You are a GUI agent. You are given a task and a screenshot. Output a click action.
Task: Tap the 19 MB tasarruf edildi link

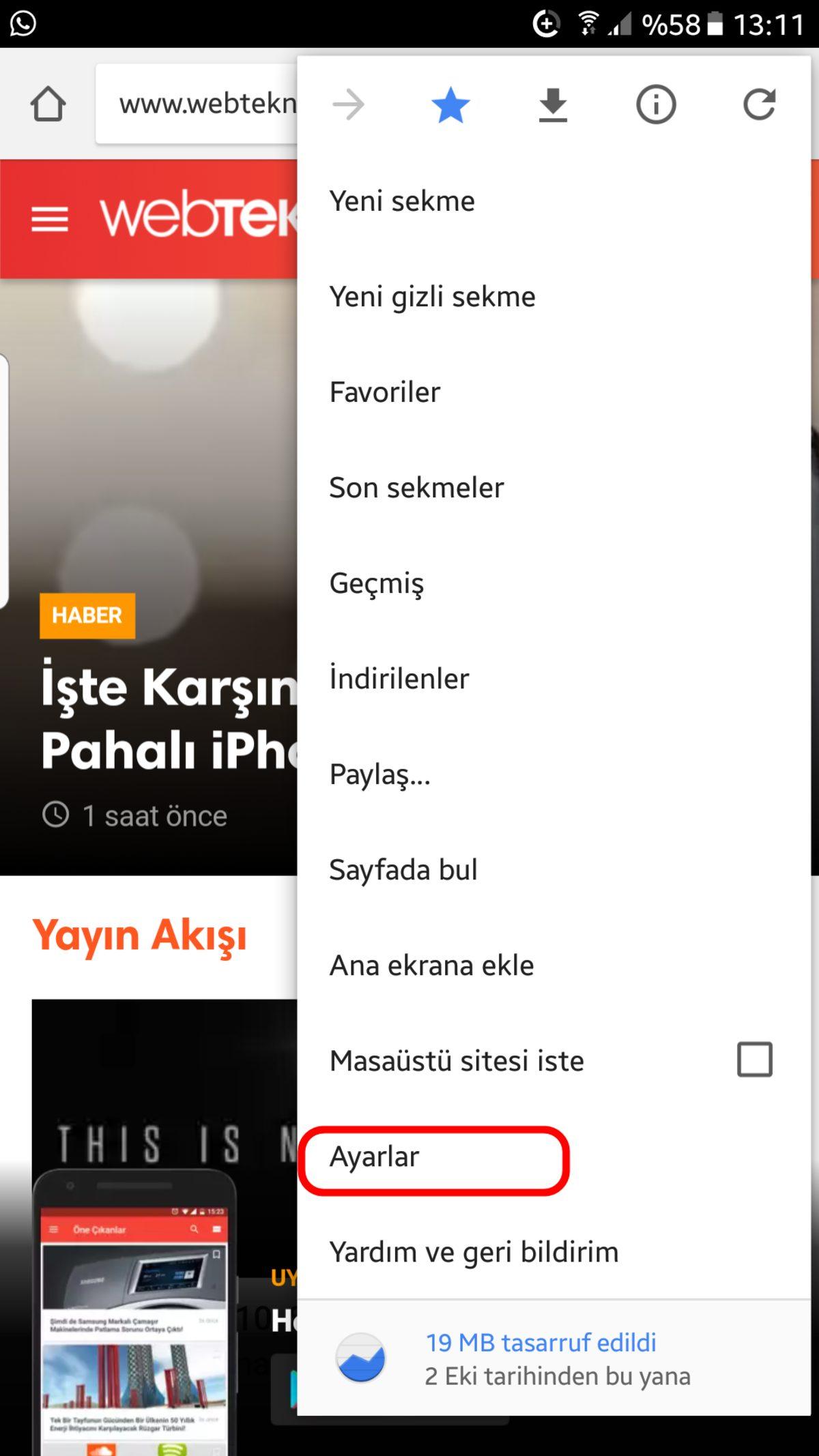coord(540,1341)
